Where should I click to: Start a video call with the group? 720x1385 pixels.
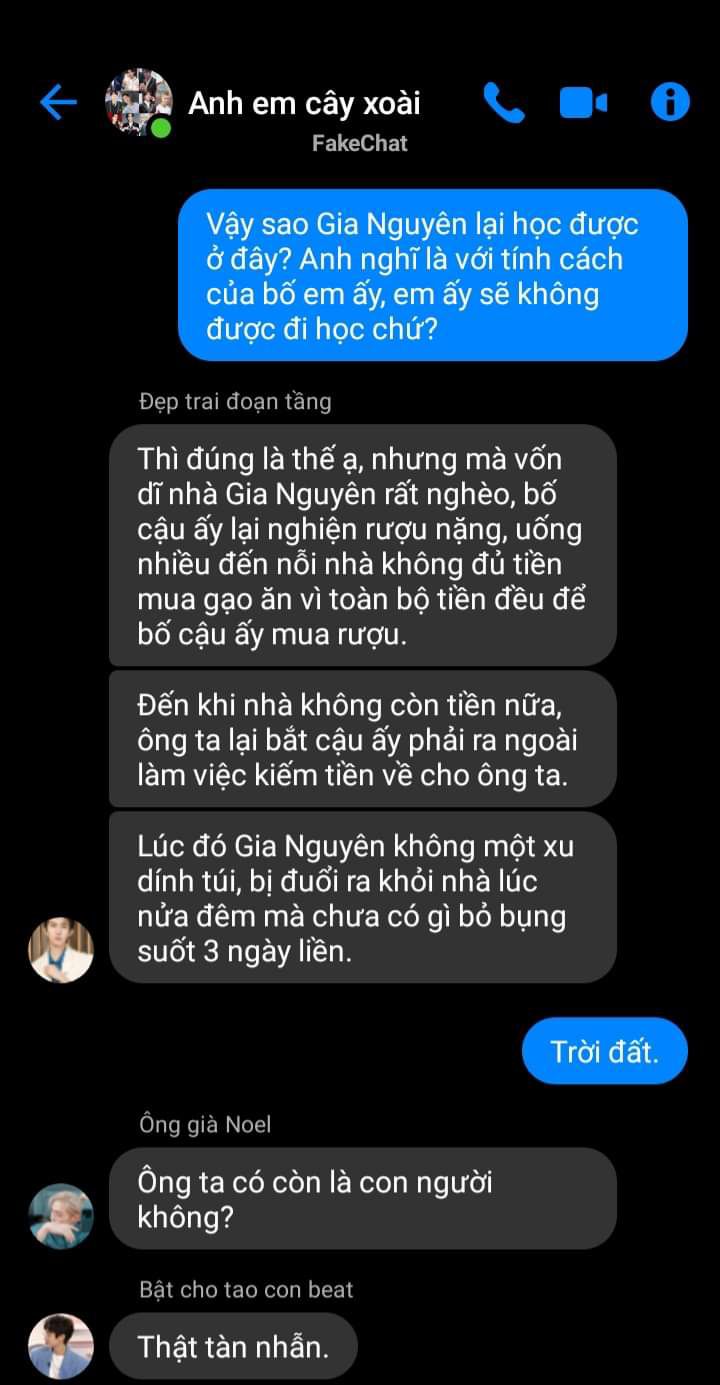tap(583, 102)
